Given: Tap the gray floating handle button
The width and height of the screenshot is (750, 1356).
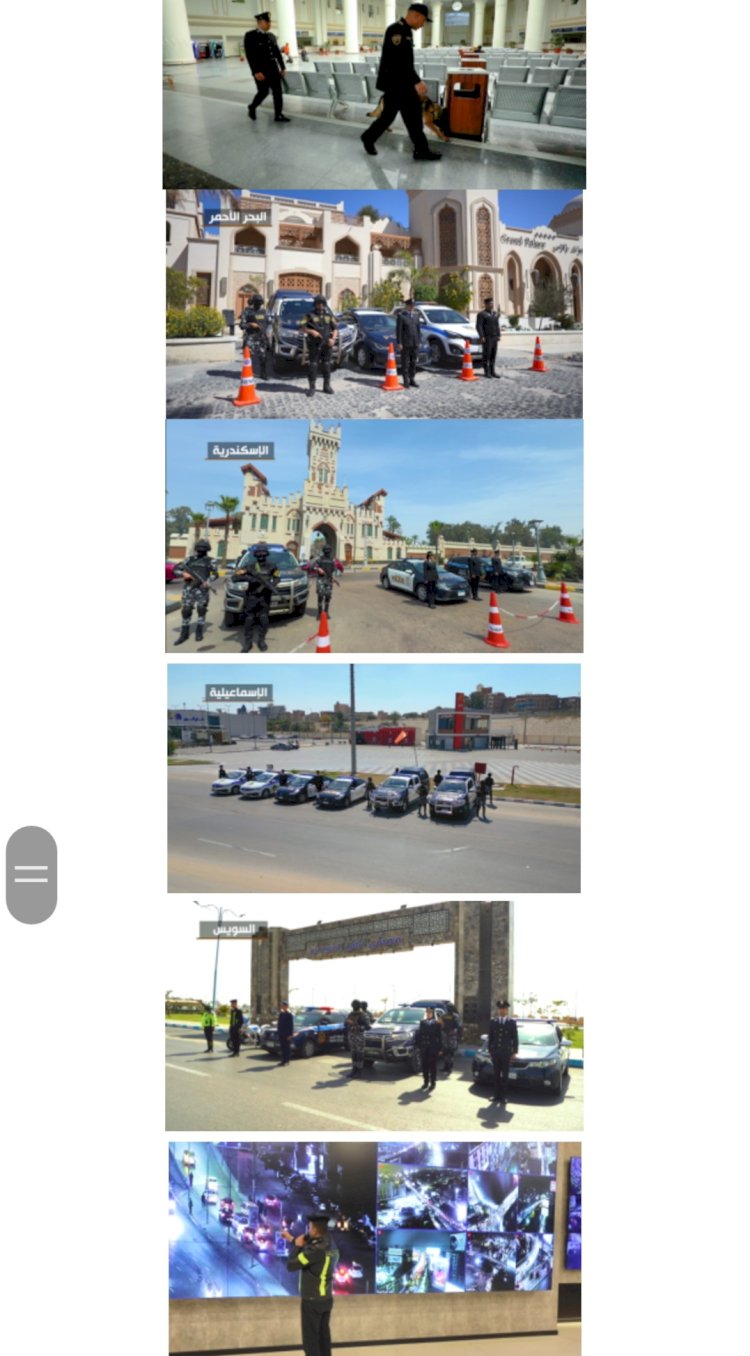Looking at the screenshot, I should [31, 875].
